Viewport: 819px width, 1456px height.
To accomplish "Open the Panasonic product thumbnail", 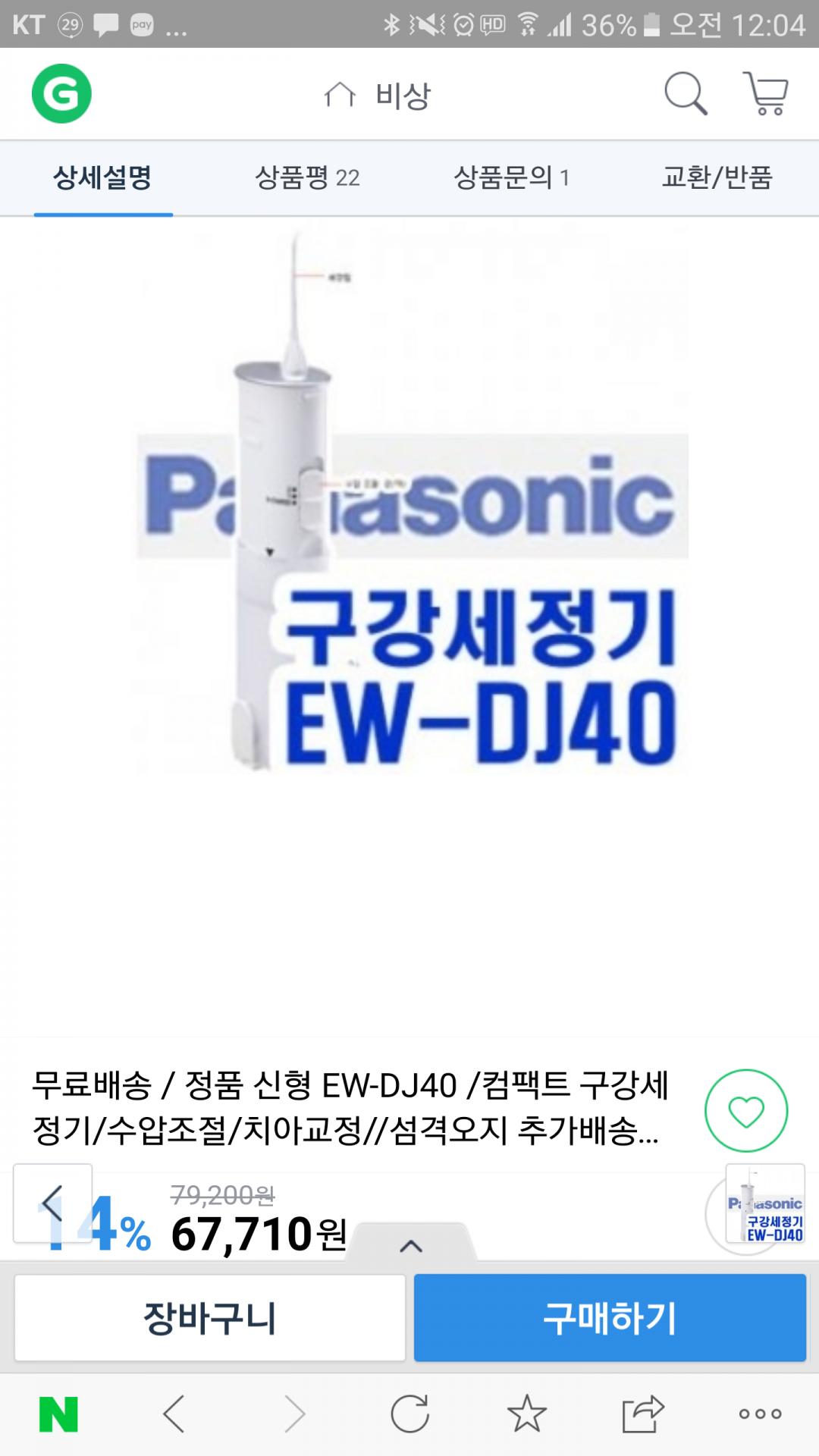I will pos(764,1203).
